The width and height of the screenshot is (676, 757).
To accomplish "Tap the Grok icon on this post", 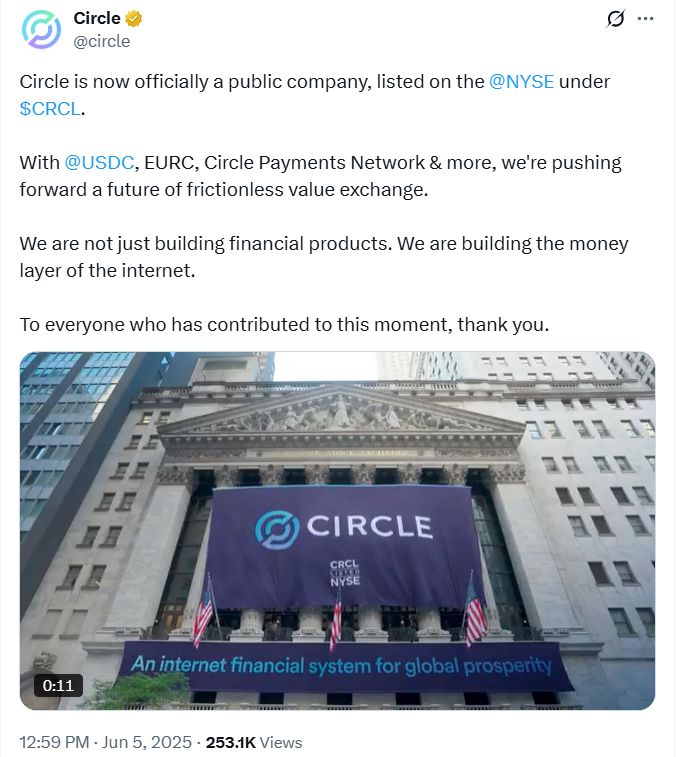I will tap(616, 19).
